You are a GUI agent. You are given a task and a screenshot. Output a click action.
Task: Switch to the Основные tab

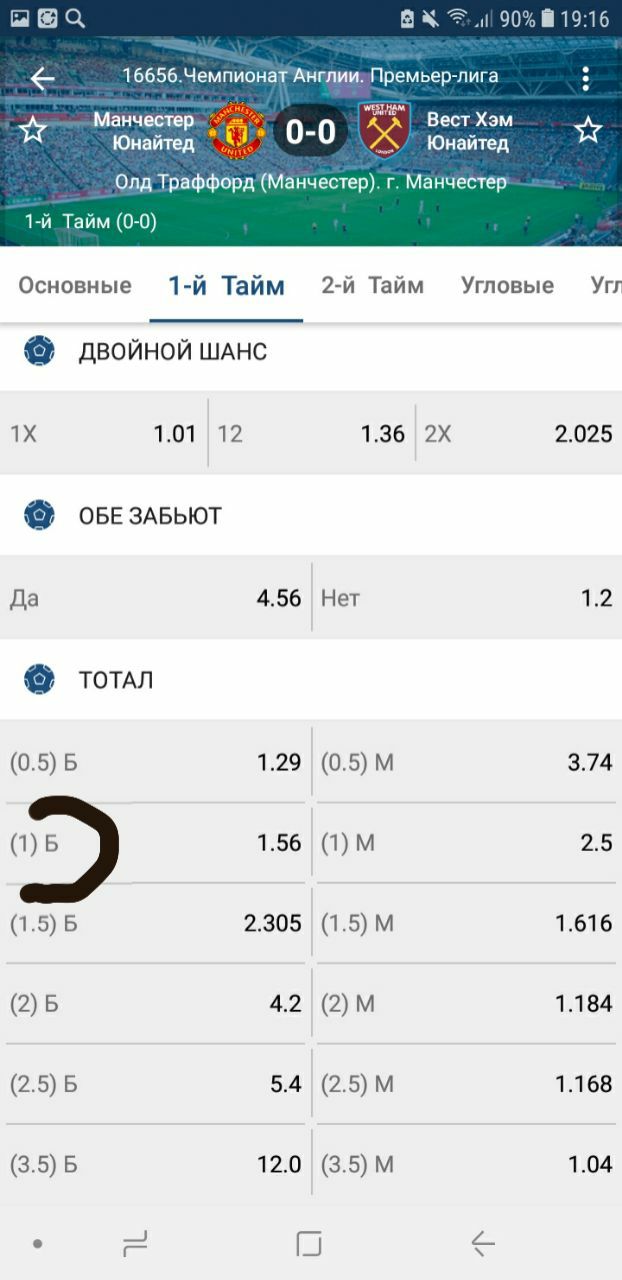(75, 286)
